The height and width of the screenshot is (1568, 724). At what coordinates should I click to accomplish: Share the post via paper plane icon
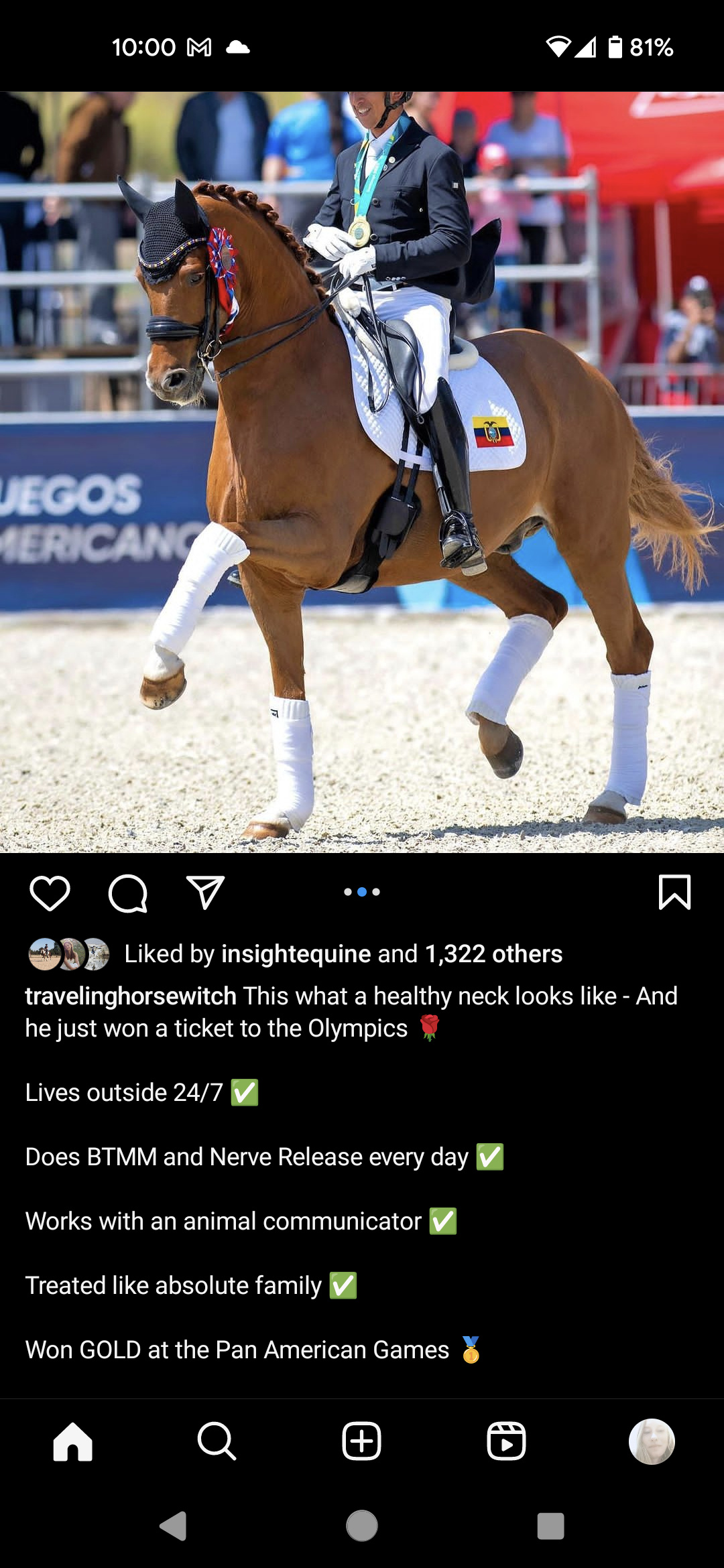(205, 893)
